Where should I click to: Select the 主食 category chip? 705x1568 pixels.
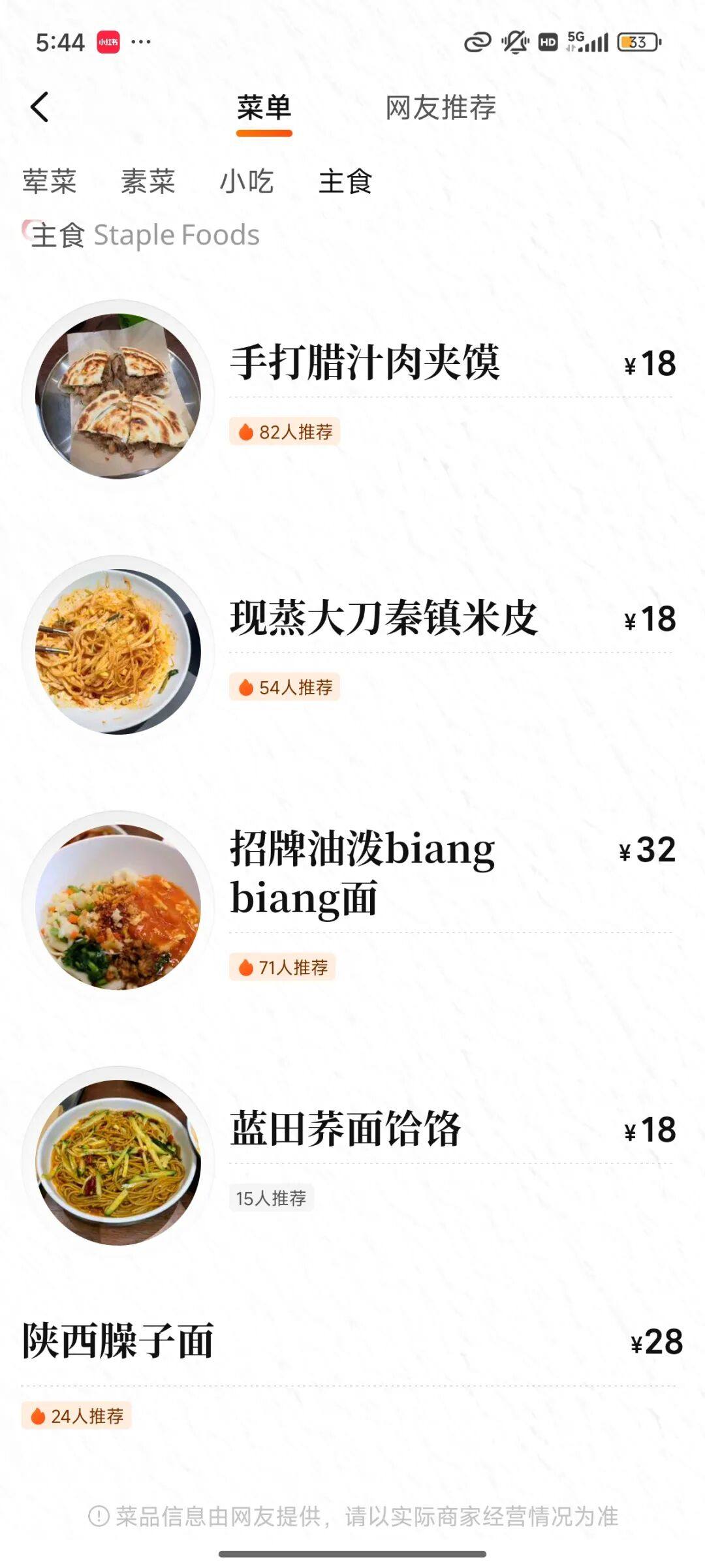tap(345, 181)
